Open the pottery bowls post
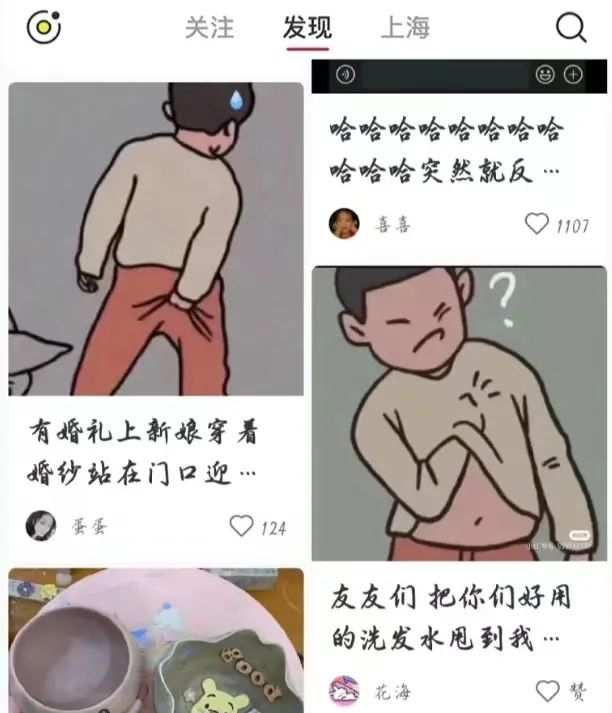612x713 pixels. (x=156, y=640)
